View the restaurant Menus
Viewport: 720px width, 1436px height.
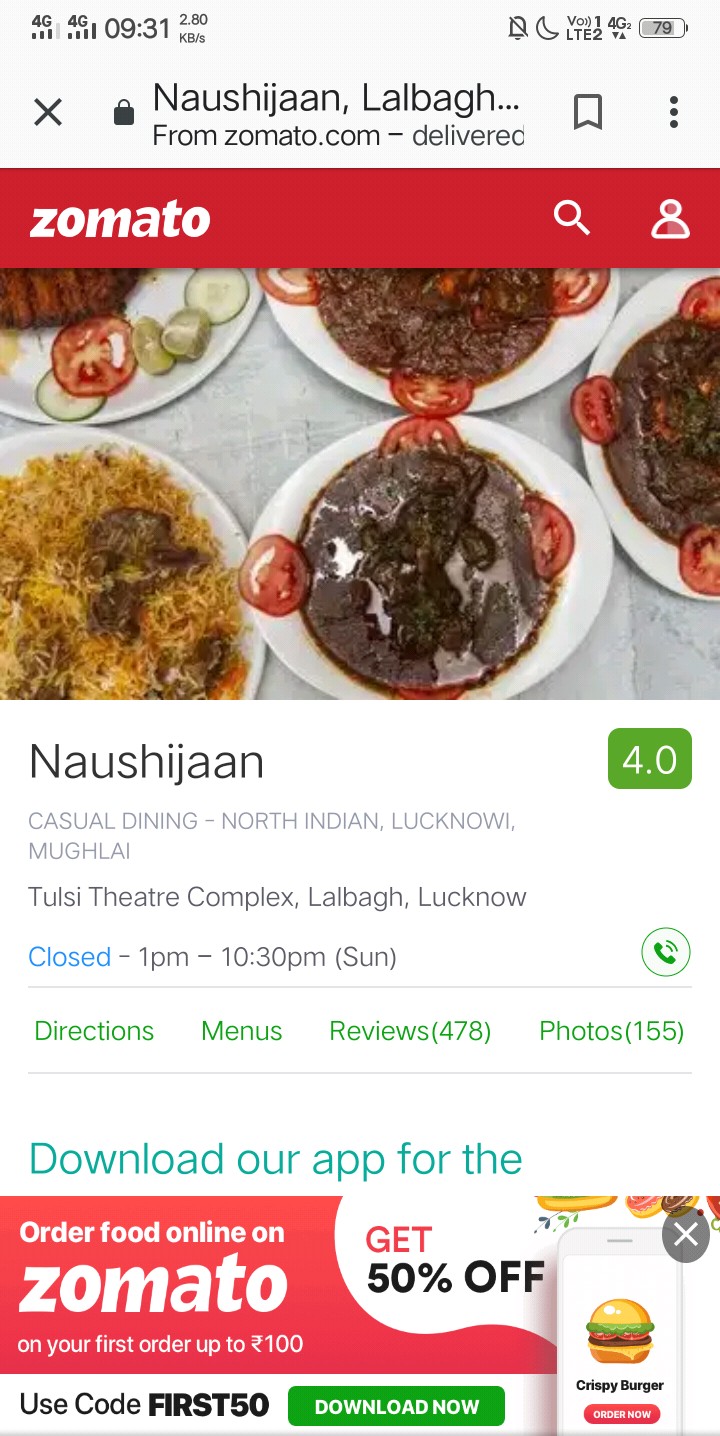(x=242, y=1031)
